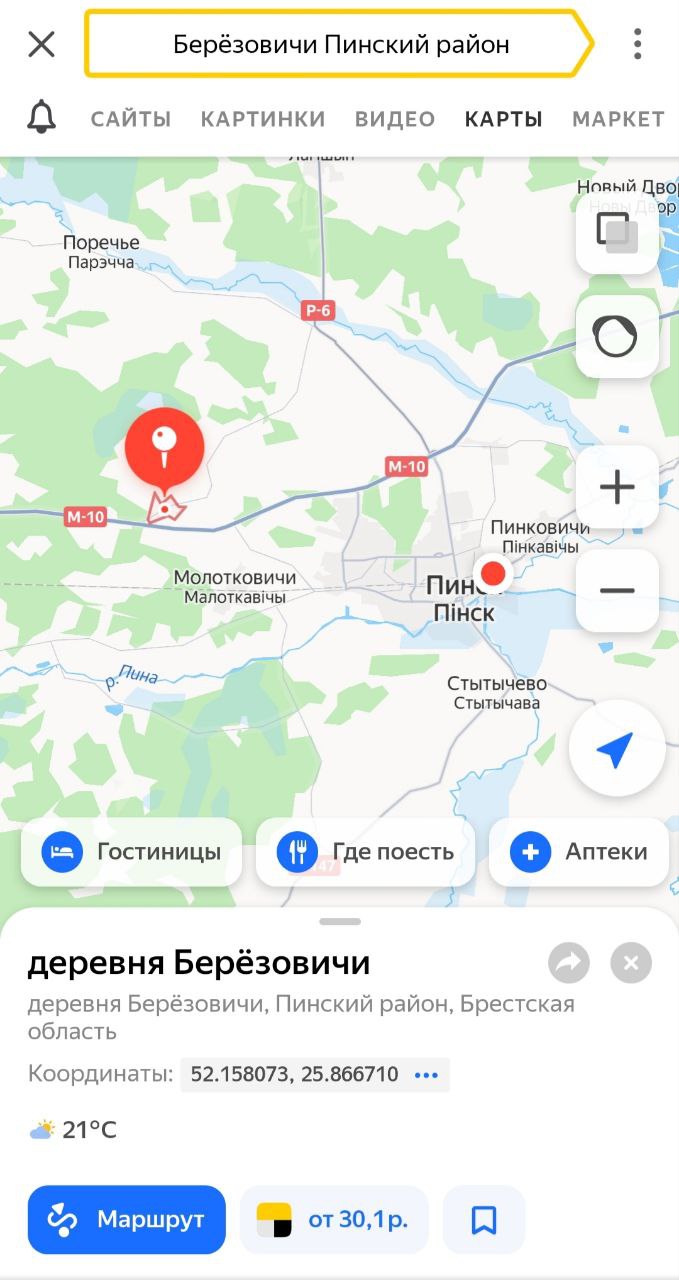Center map on my location arrow
This screenshot has width=679, height=1280.
(617, 749)
